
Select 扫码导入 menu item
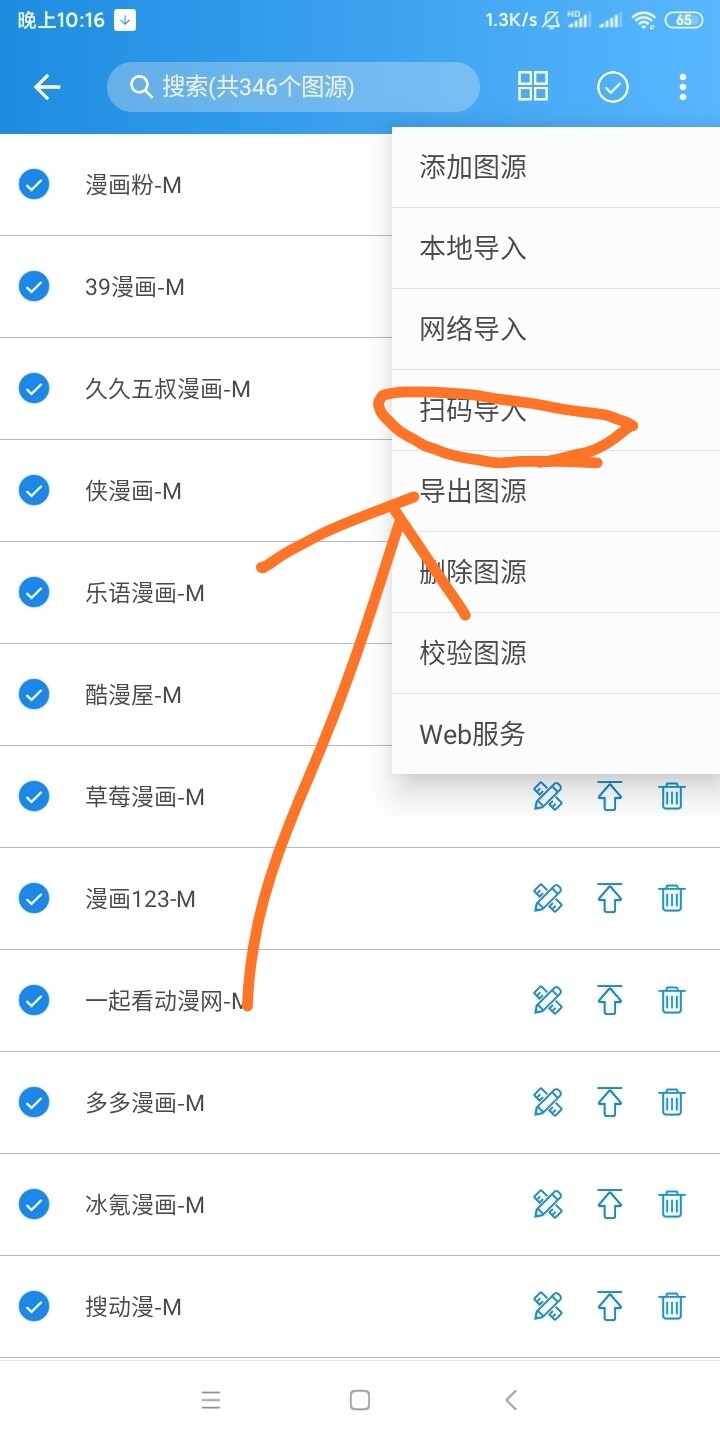point(473,410)
